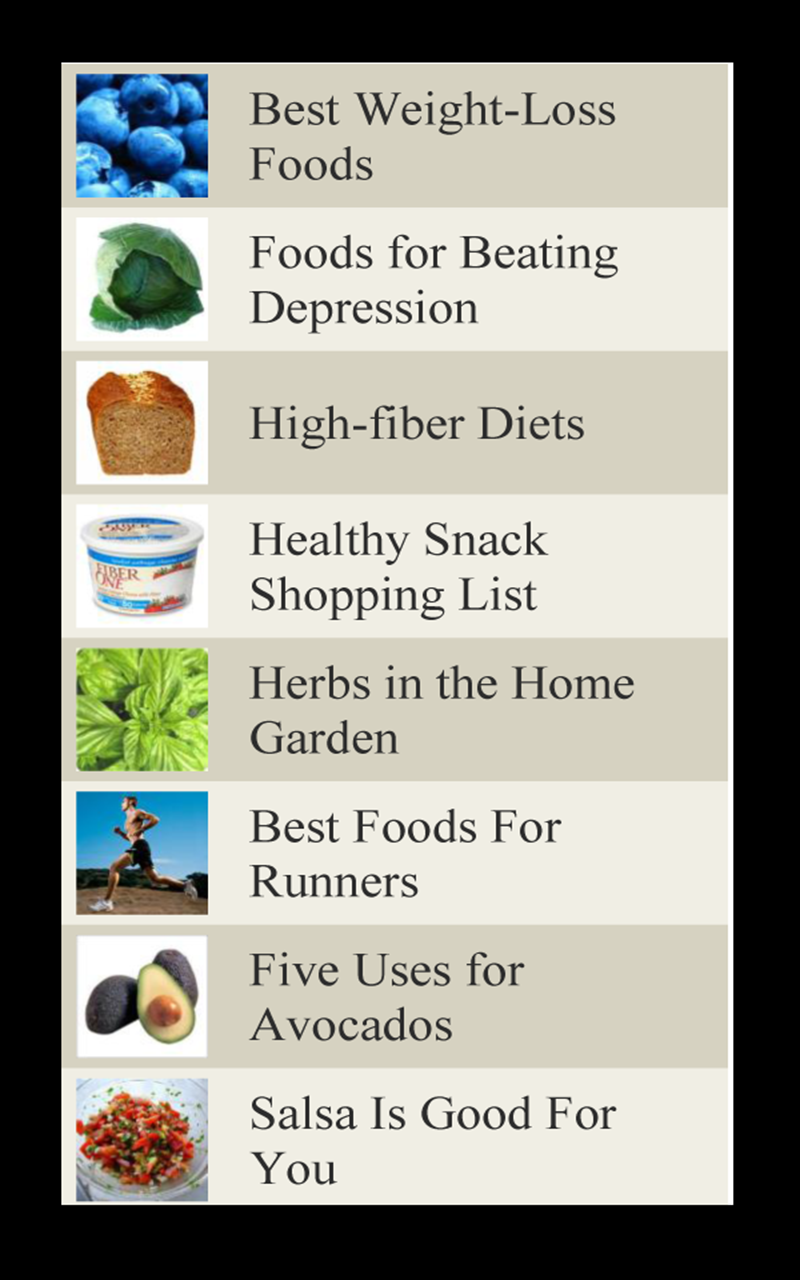The width and height of the screenshot is (800, 1280).
Task: Click the cabbage image for depression article
Action: pyautogui.click(x=140, y=278)
